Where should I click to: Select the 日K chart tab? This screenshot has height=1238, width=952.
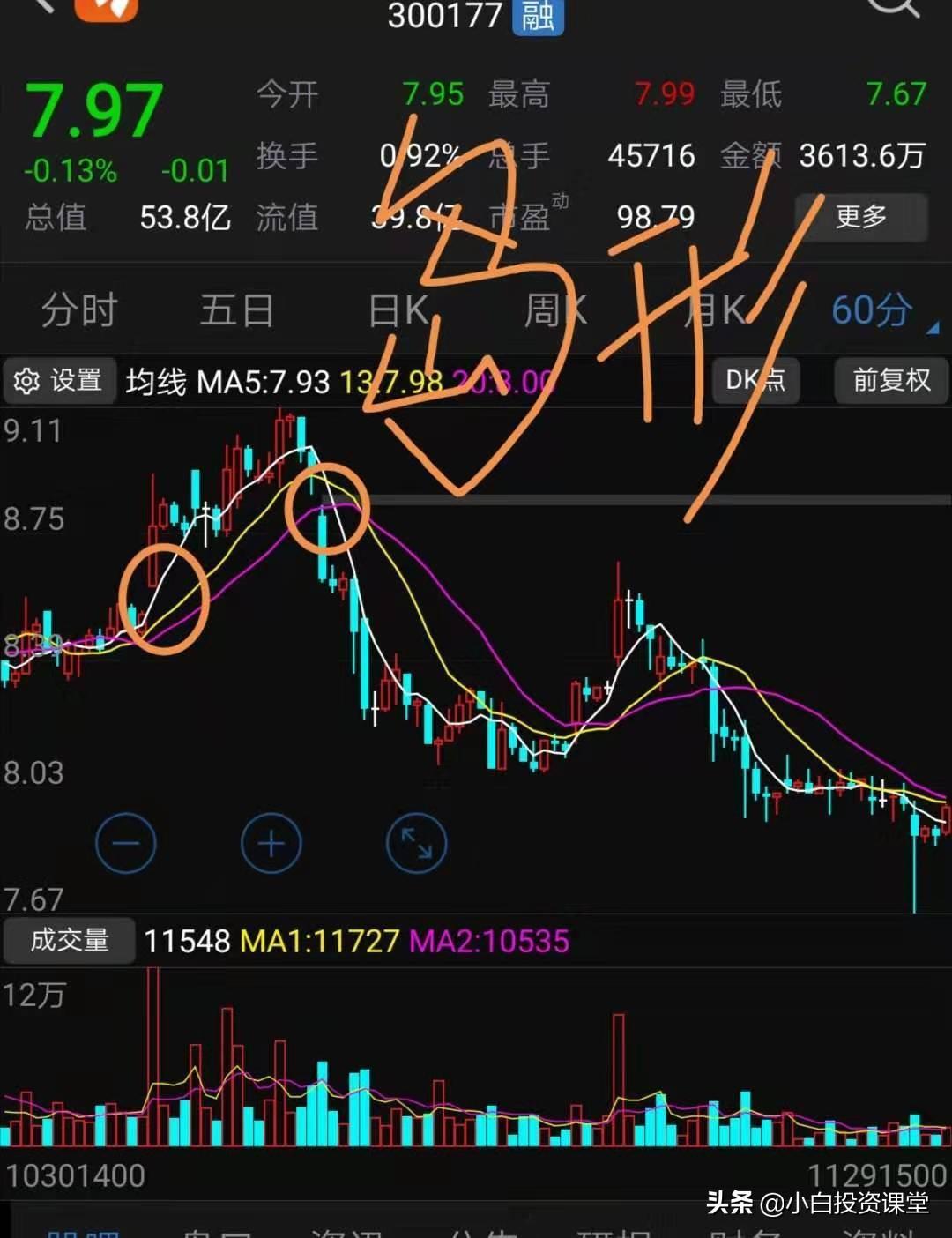pos(398,310)
